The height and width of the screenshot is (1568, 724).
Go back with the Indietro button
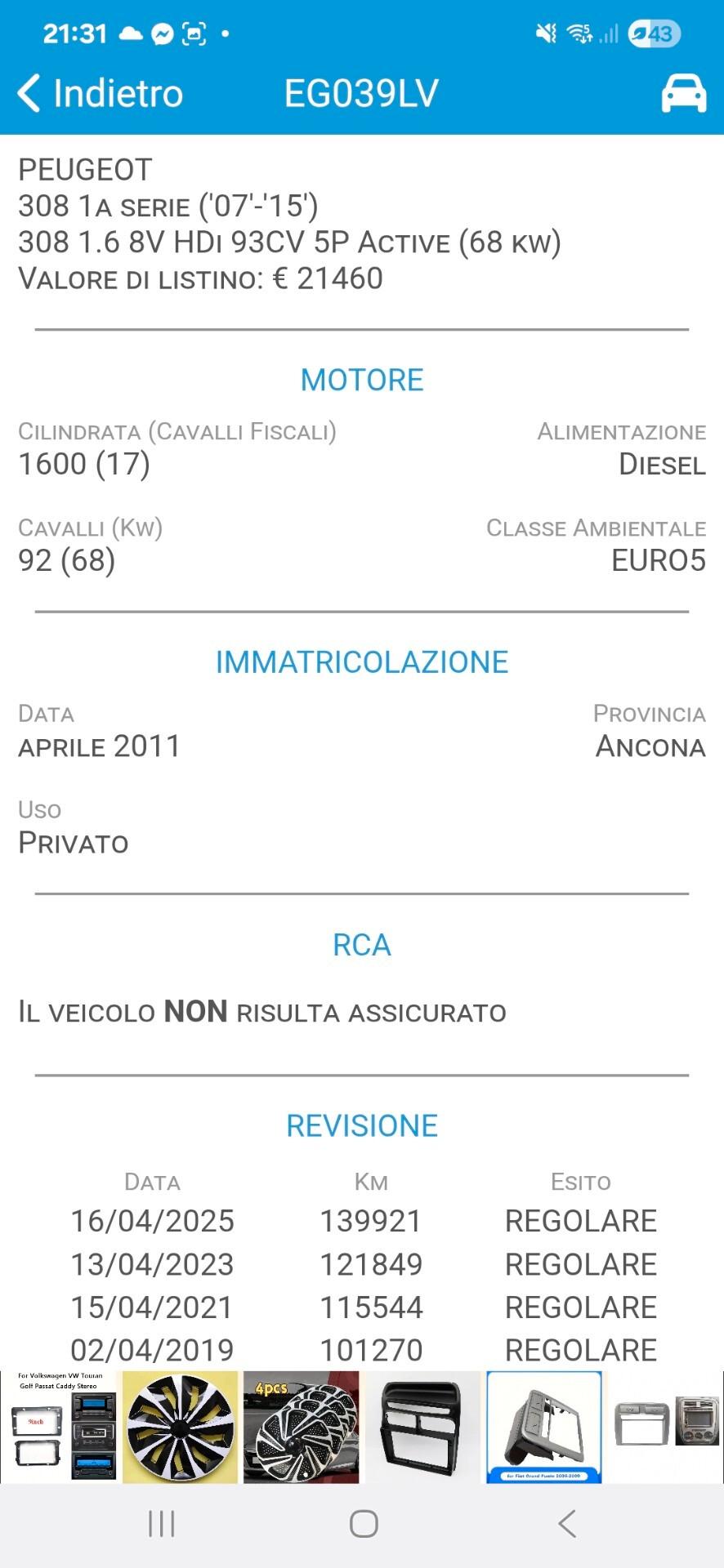coord(100,93)
